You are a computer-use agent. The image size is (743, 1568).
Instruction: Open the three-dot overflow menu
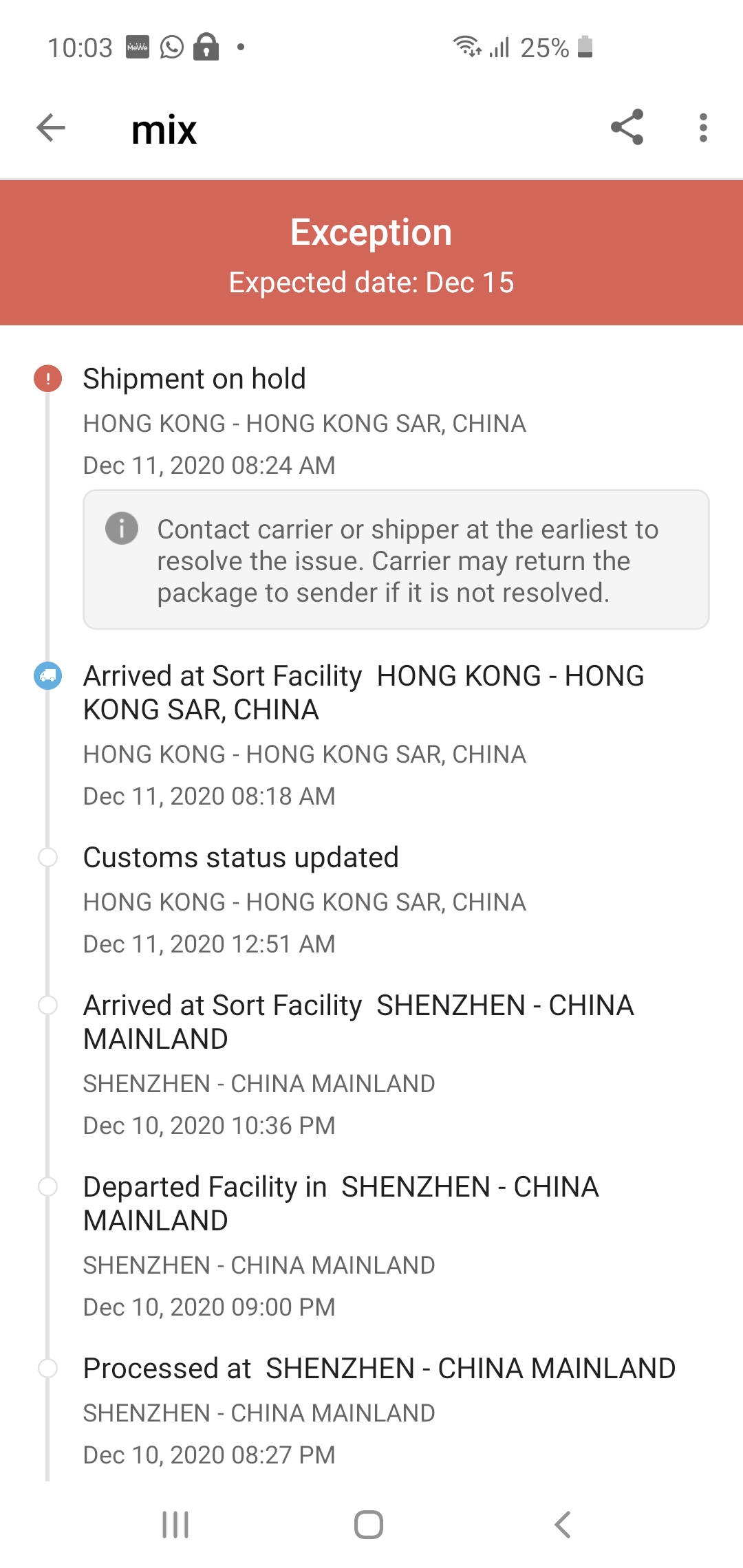click(x=702, y=128)
